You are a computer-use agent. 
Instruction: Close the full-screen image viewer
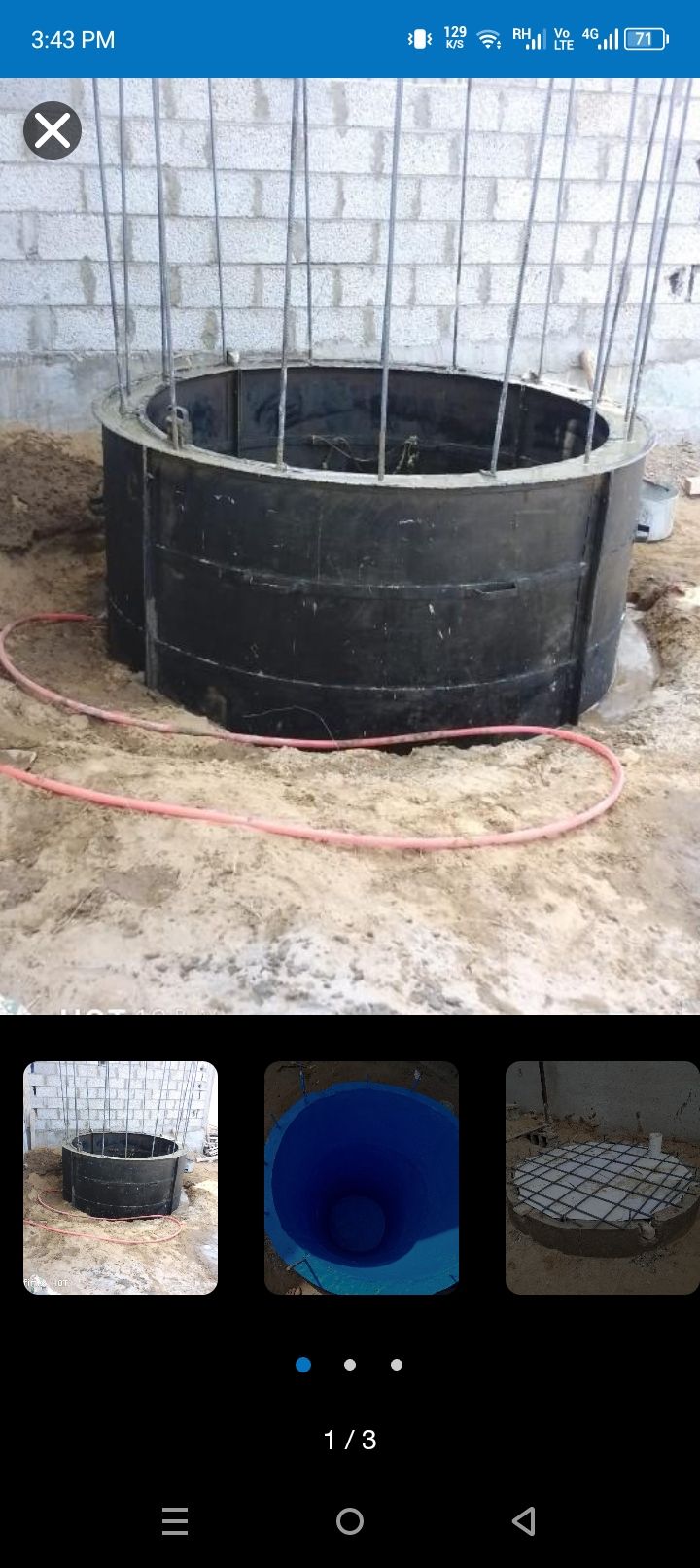[x=52, y=130]
